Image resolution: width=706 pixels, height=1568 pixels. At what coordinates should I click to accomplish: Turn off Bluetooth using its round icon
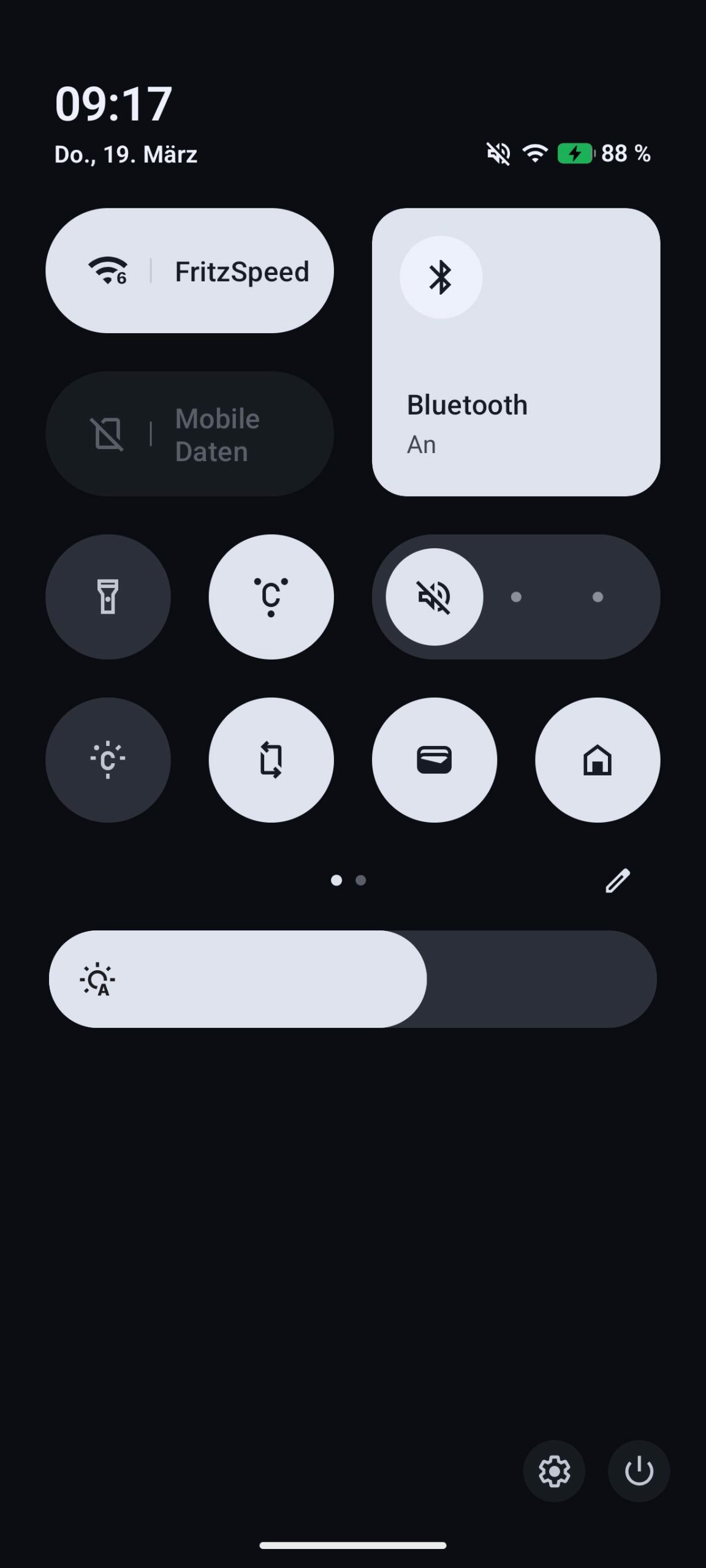pos(441,277)
